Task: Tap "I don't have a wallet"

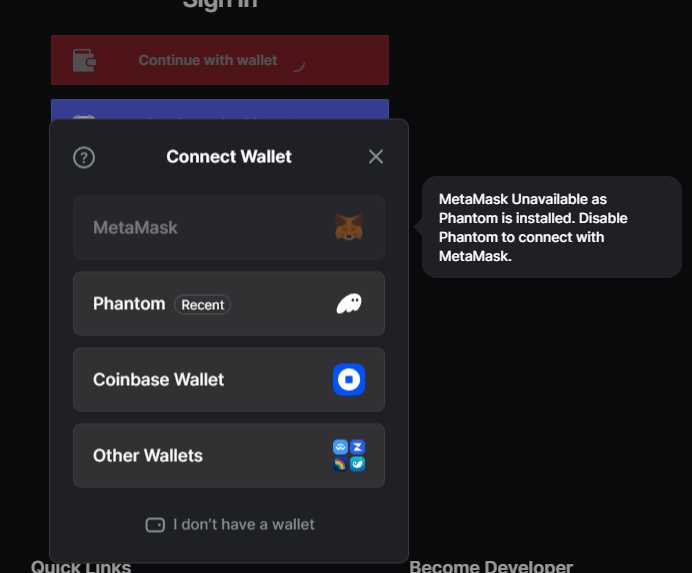Action: pyautogui.click(x=230, y=524)
